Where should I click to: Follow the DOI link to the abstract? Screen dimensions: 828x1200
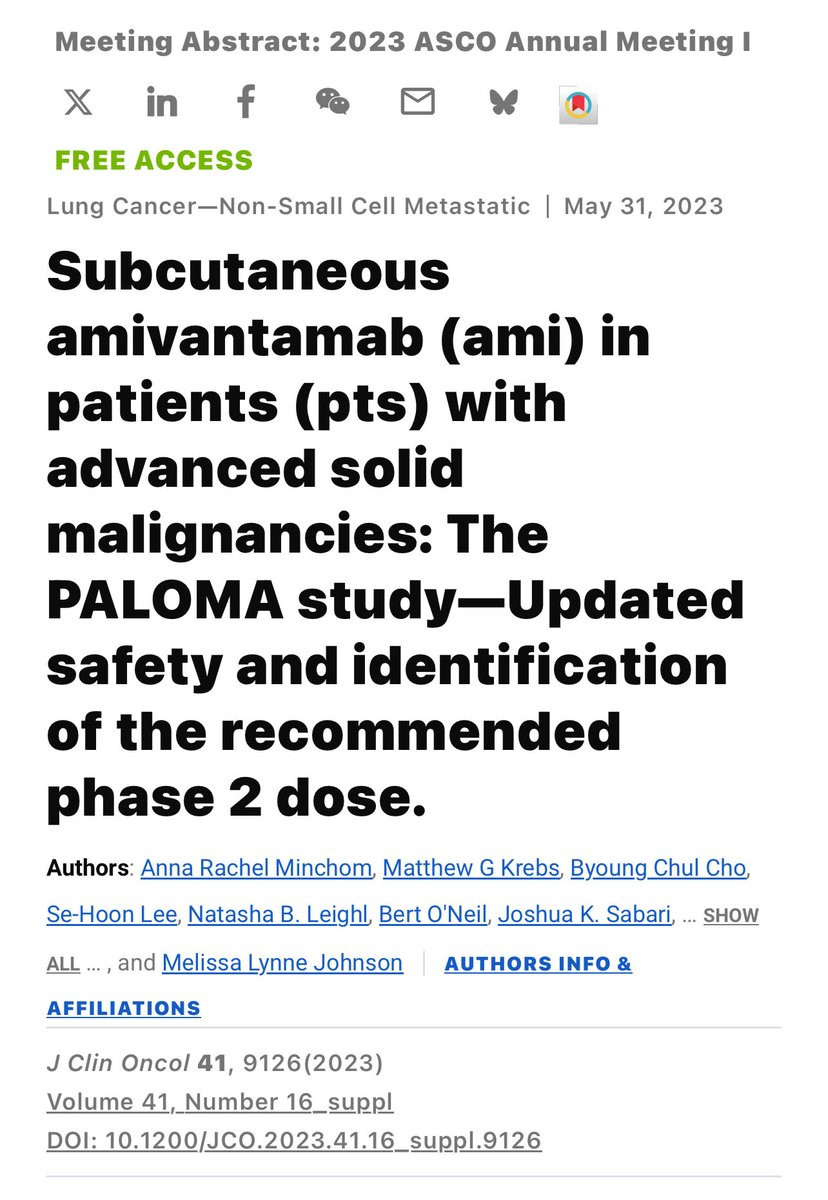pyautogui.click(x=294, y=1141)
